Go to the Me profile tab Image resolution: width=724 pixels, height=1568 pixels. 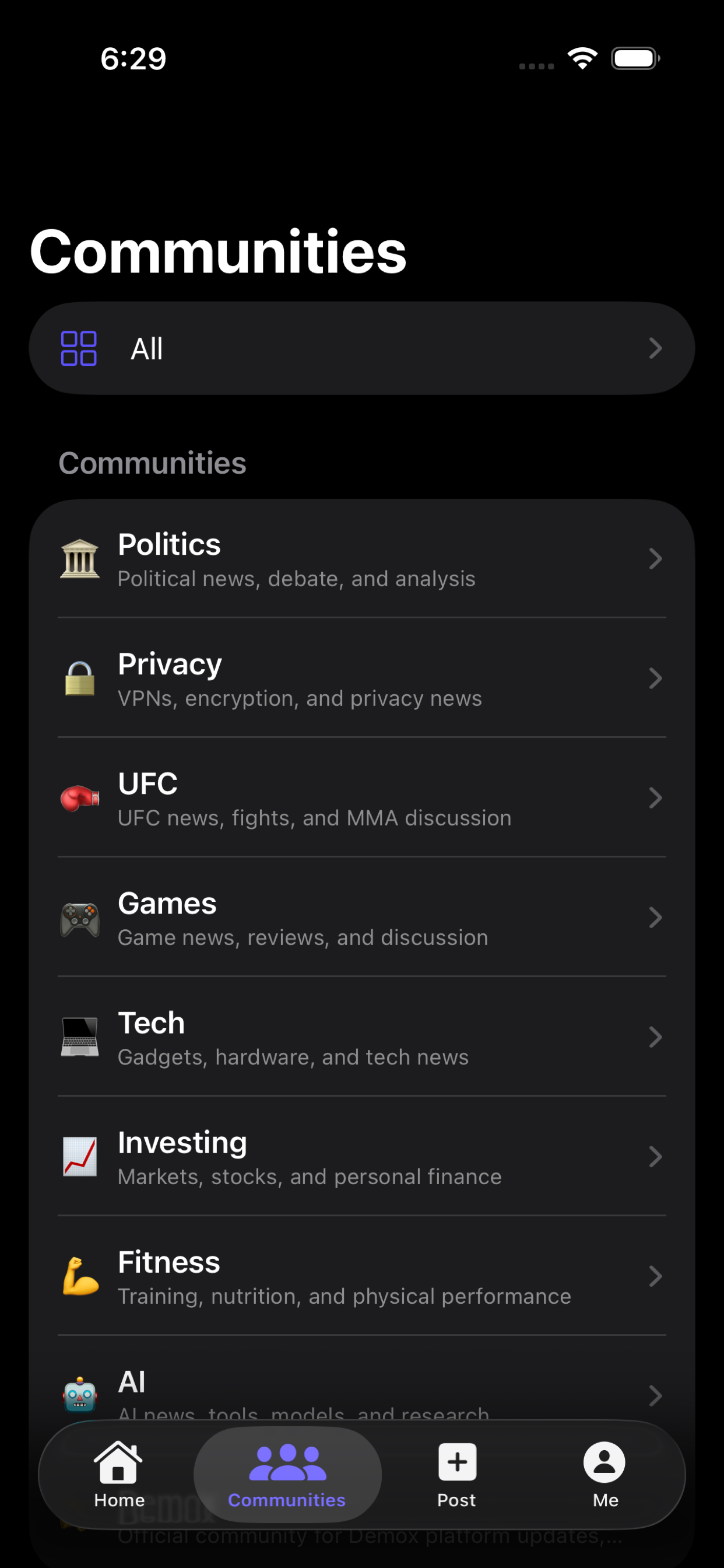tap(604, 1474)
